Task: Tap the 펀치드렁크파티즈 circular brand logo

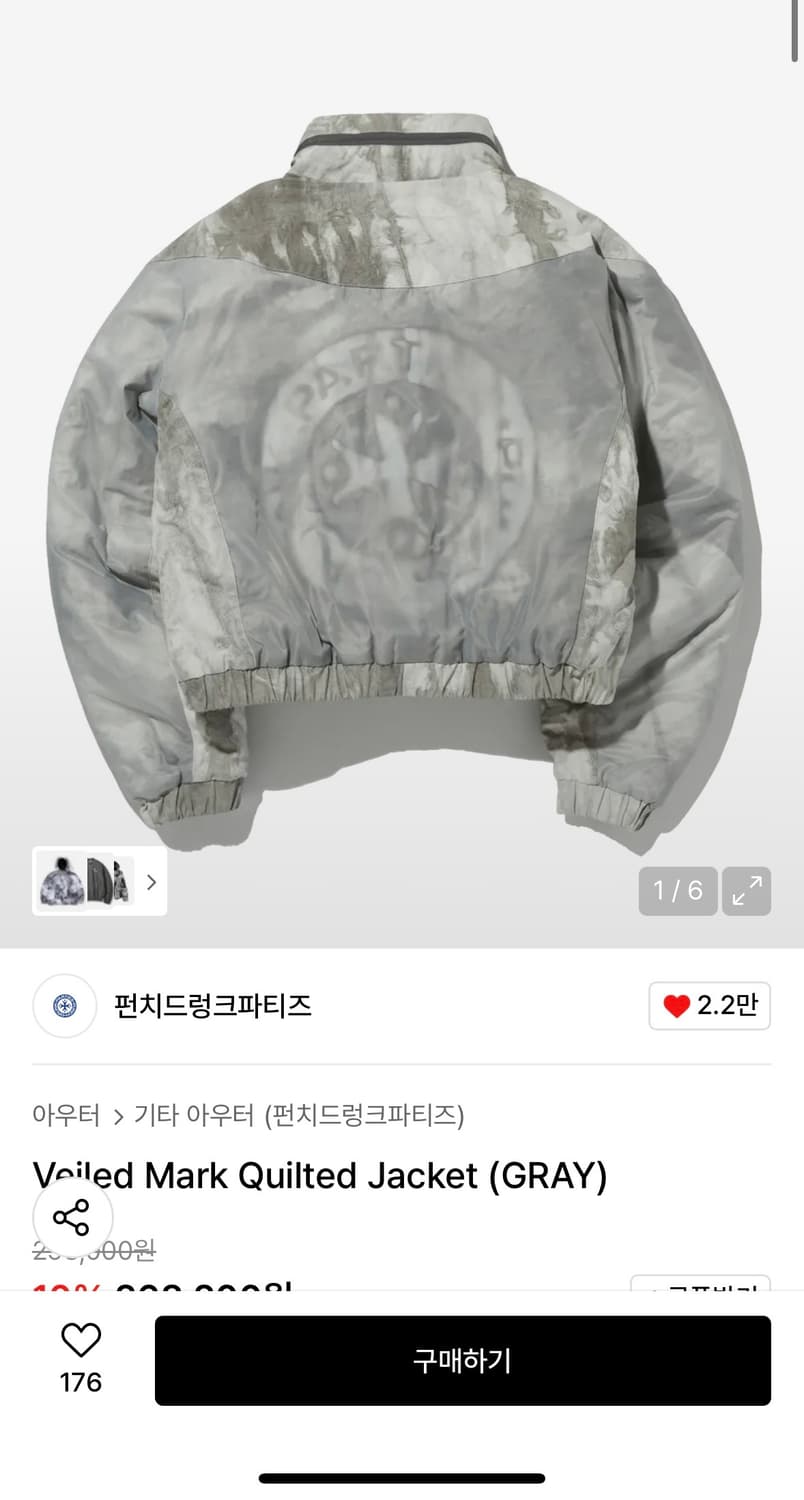Action: coord(64,1007)
